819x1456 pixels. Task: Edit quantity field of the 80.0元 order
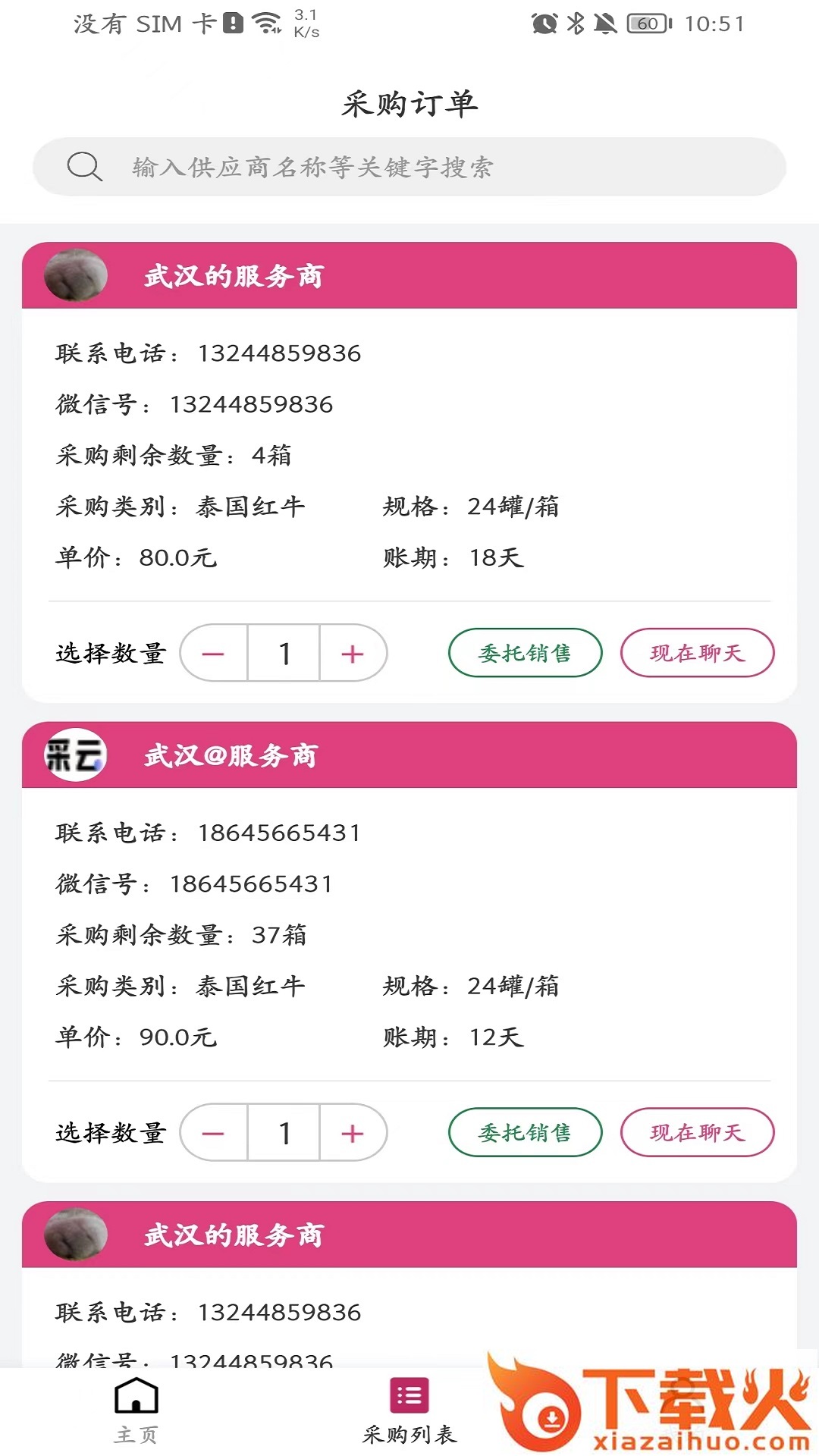click(x=284, y=654)
